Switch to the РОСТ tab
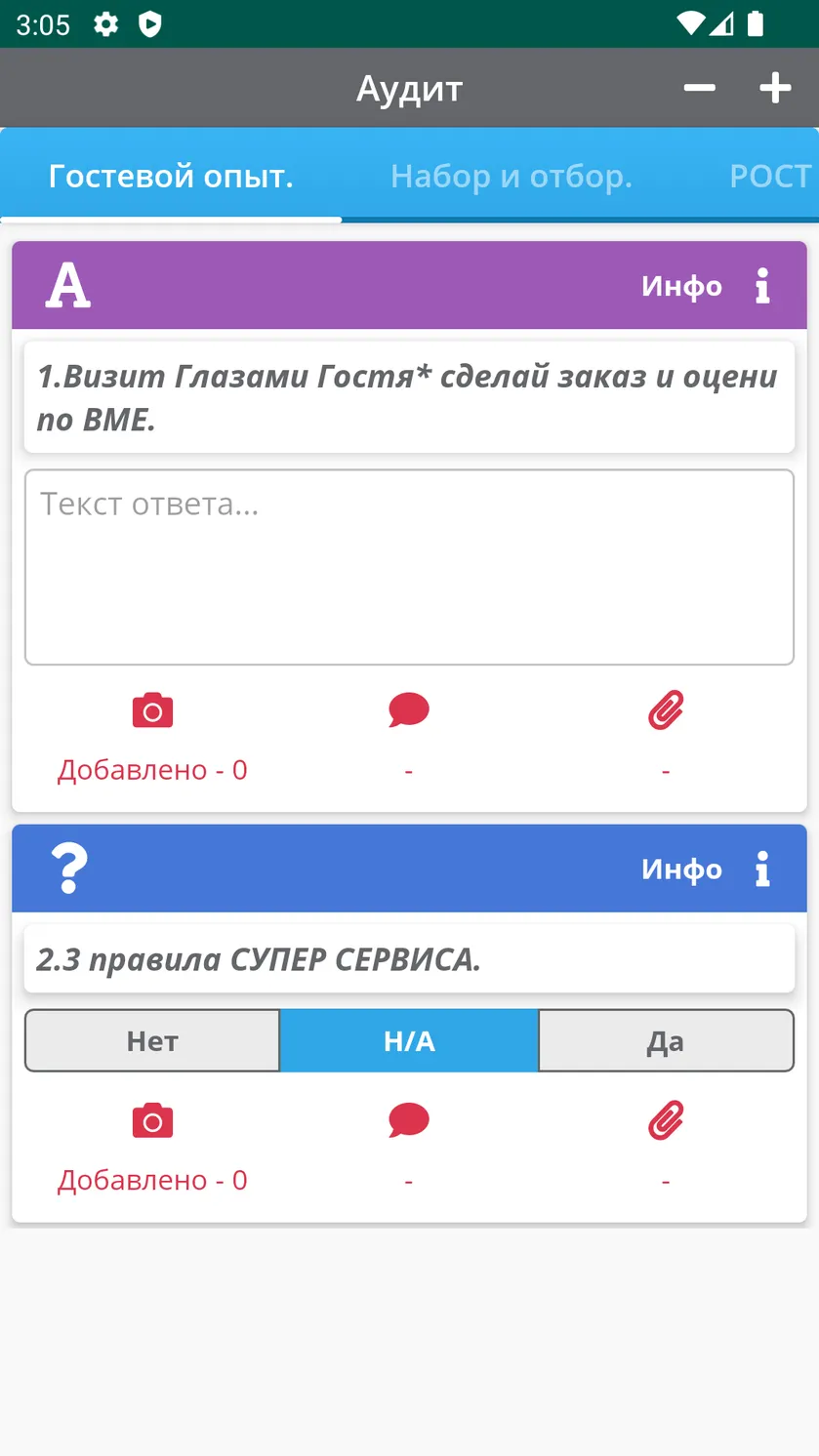Viewport: 819px width, 1456px height. point(770,176)
